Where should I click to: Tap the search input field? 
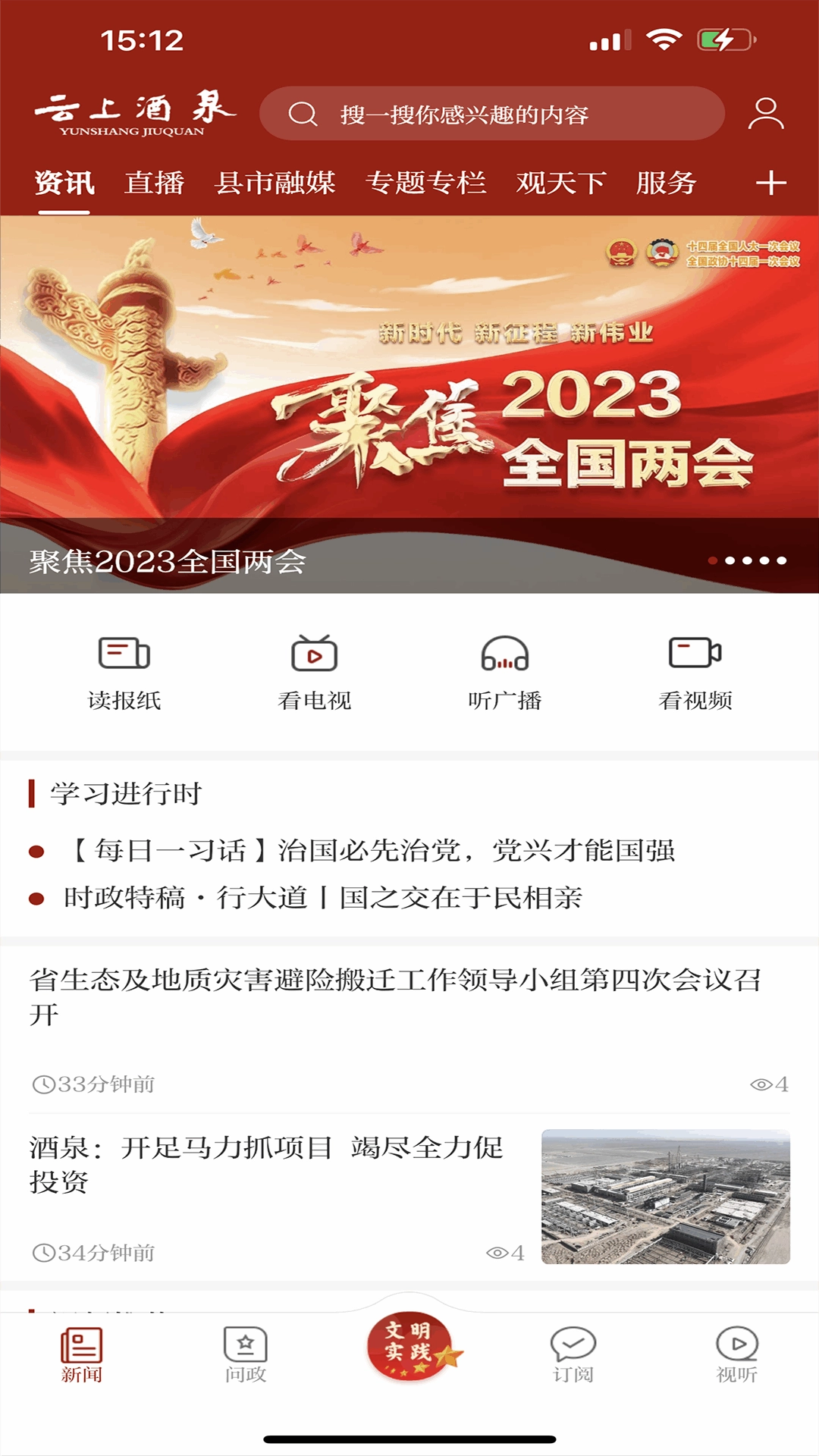click(x=493, y=114)
